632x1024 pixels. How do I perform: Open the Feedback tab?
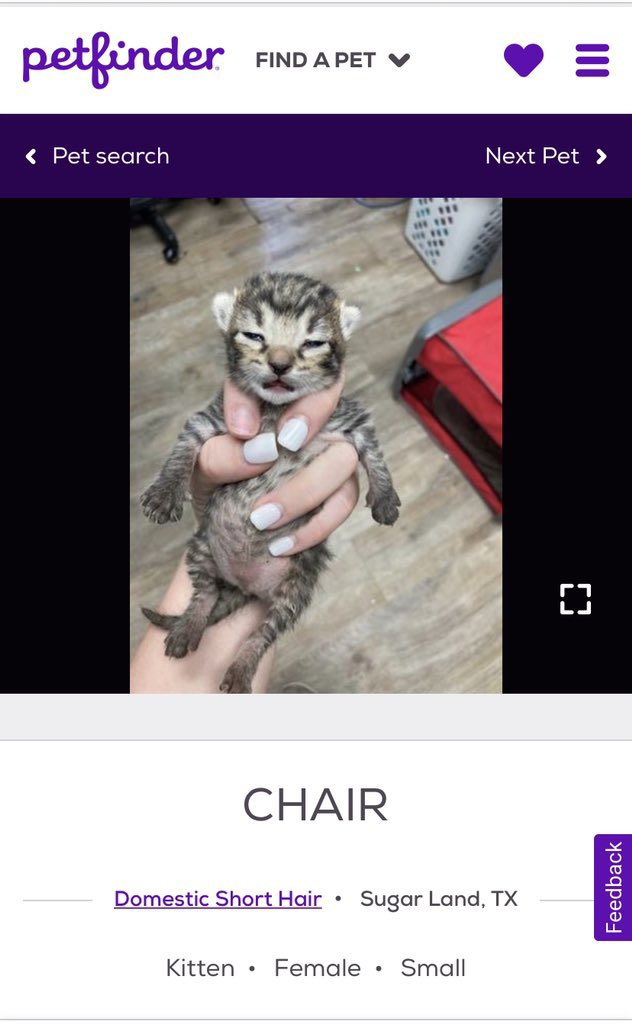[x=613, y=887]
